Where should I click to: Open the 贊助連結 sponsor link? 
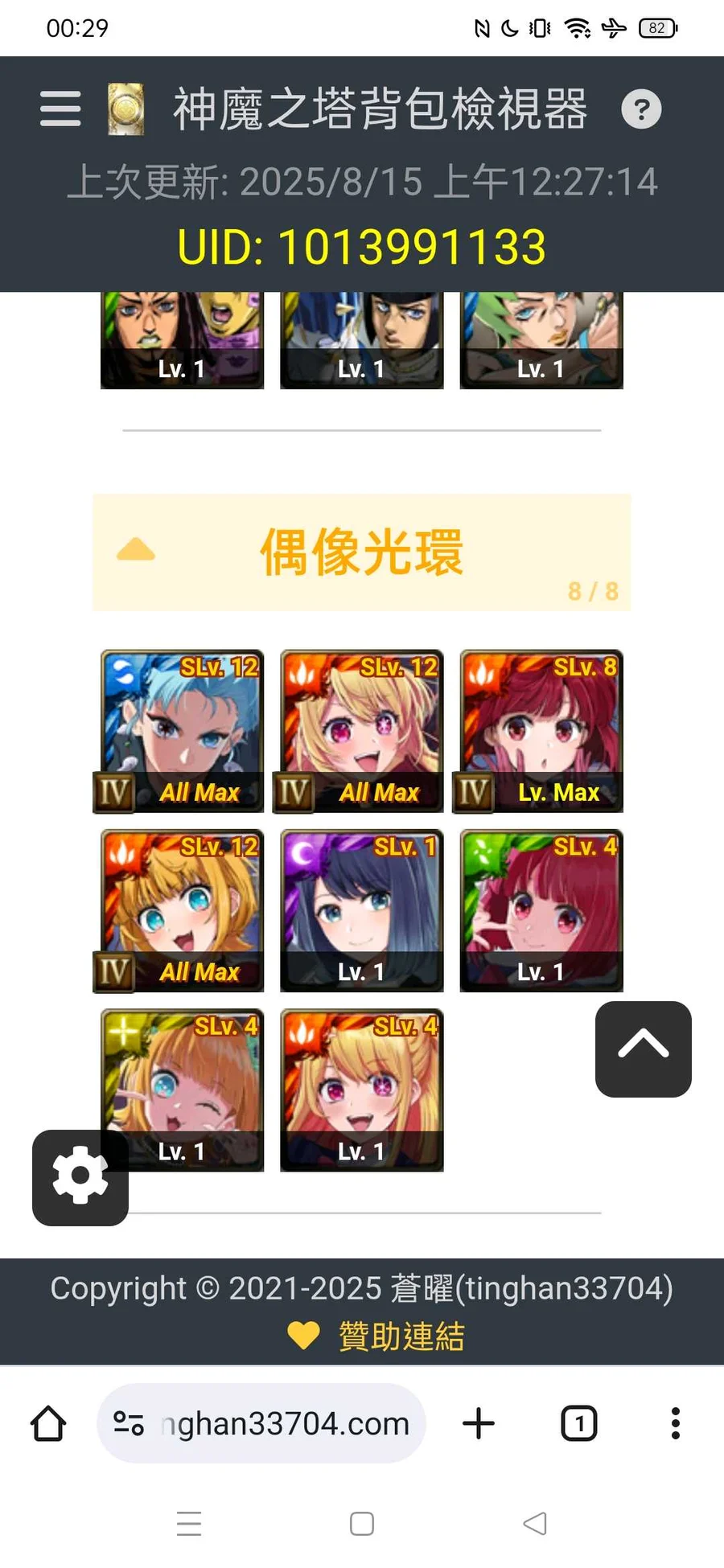(401, 1336)
